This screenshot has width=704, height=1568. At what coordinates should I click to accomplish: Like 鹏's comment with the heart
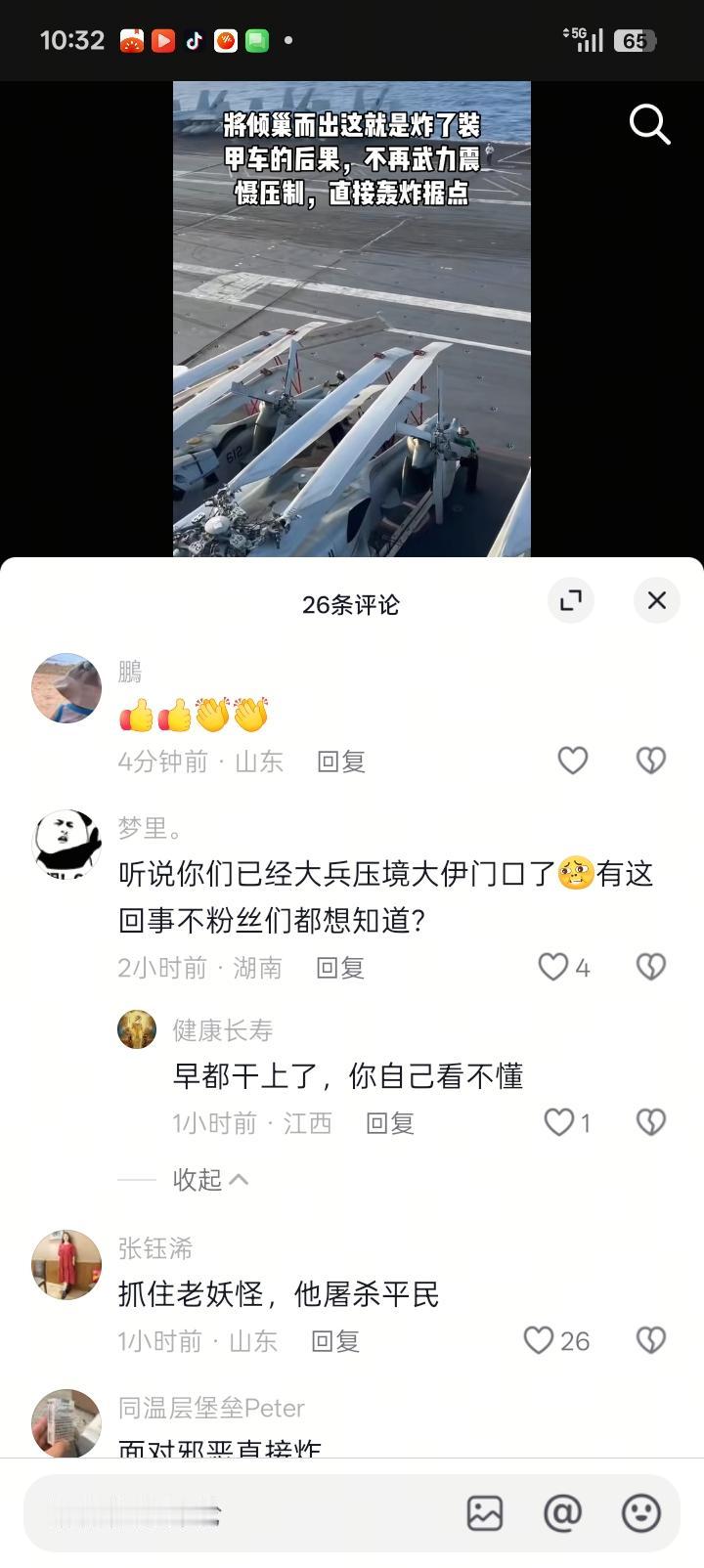[572, 761]
